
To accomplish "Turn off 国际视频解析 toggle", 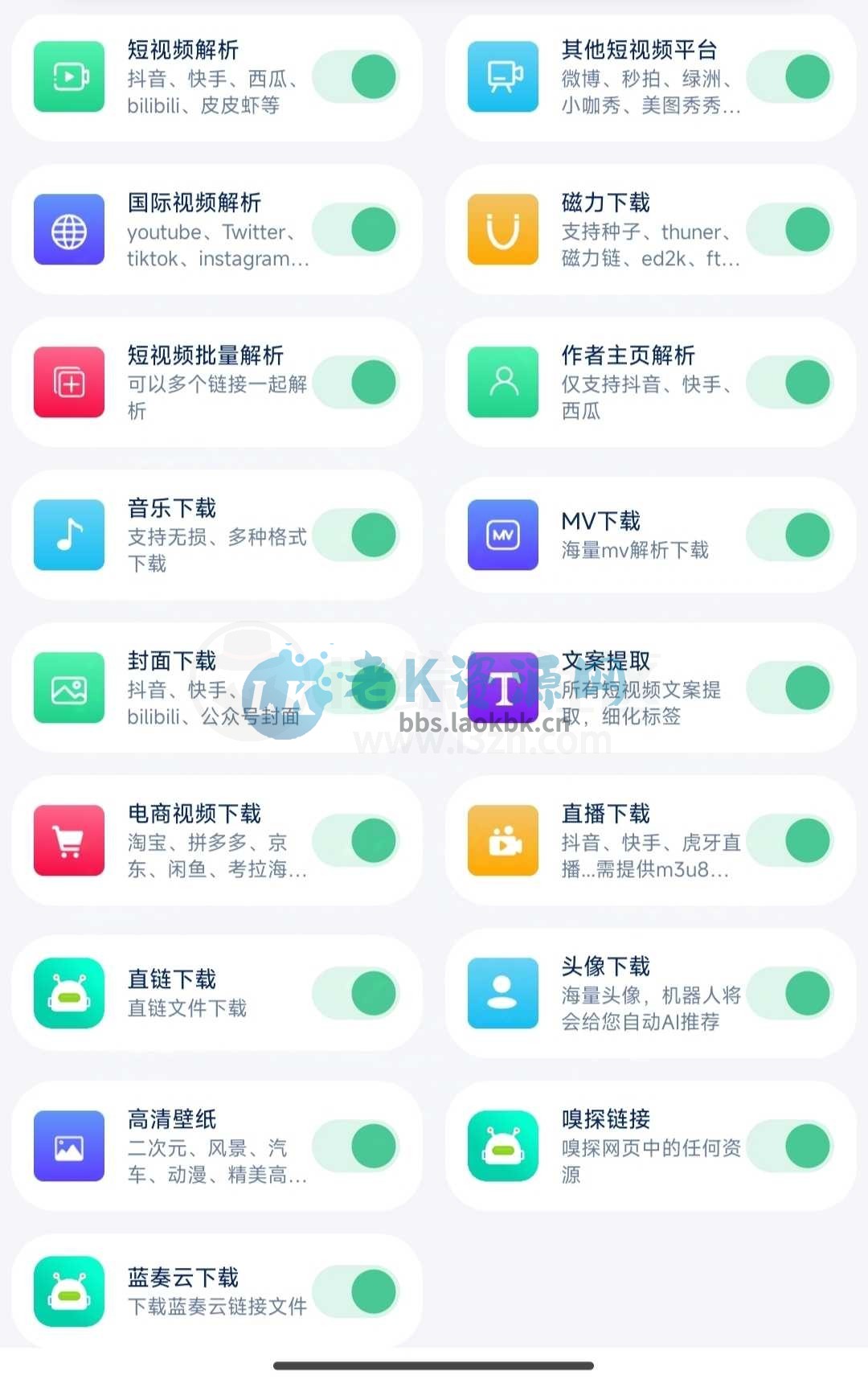I will (356, 230).
